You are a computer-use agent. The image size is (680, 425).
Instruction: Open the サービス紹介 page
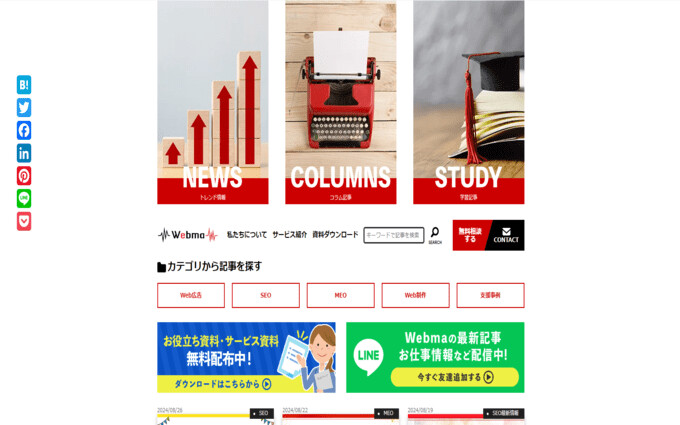(x=289, y=235)
